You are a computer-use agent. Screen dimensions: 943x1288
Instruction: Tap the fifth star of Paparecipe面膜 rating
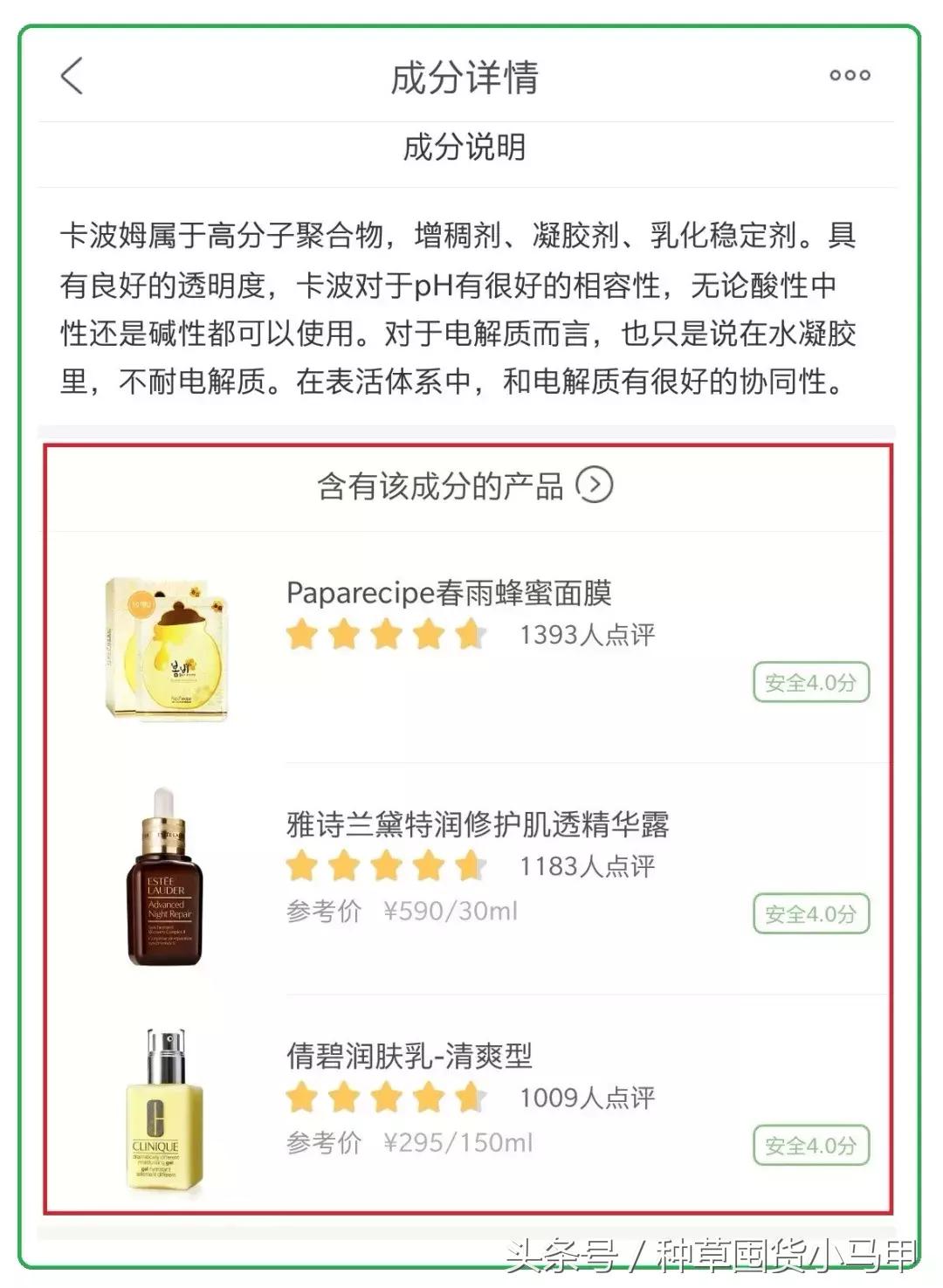pos(471,636)
